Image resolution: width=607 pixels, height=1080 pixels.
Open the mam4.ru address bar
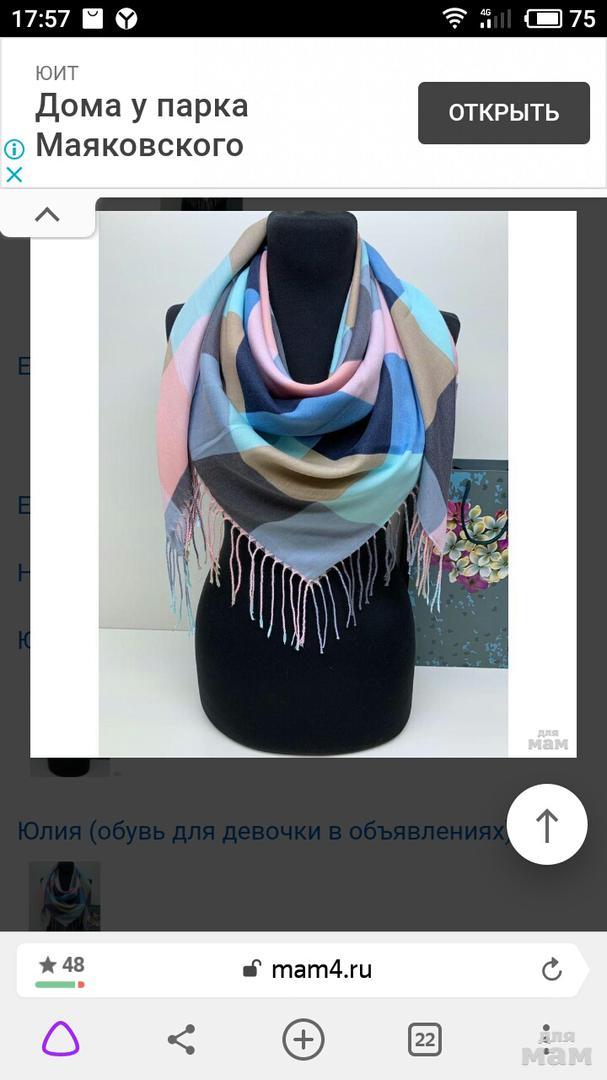[308, 968]
